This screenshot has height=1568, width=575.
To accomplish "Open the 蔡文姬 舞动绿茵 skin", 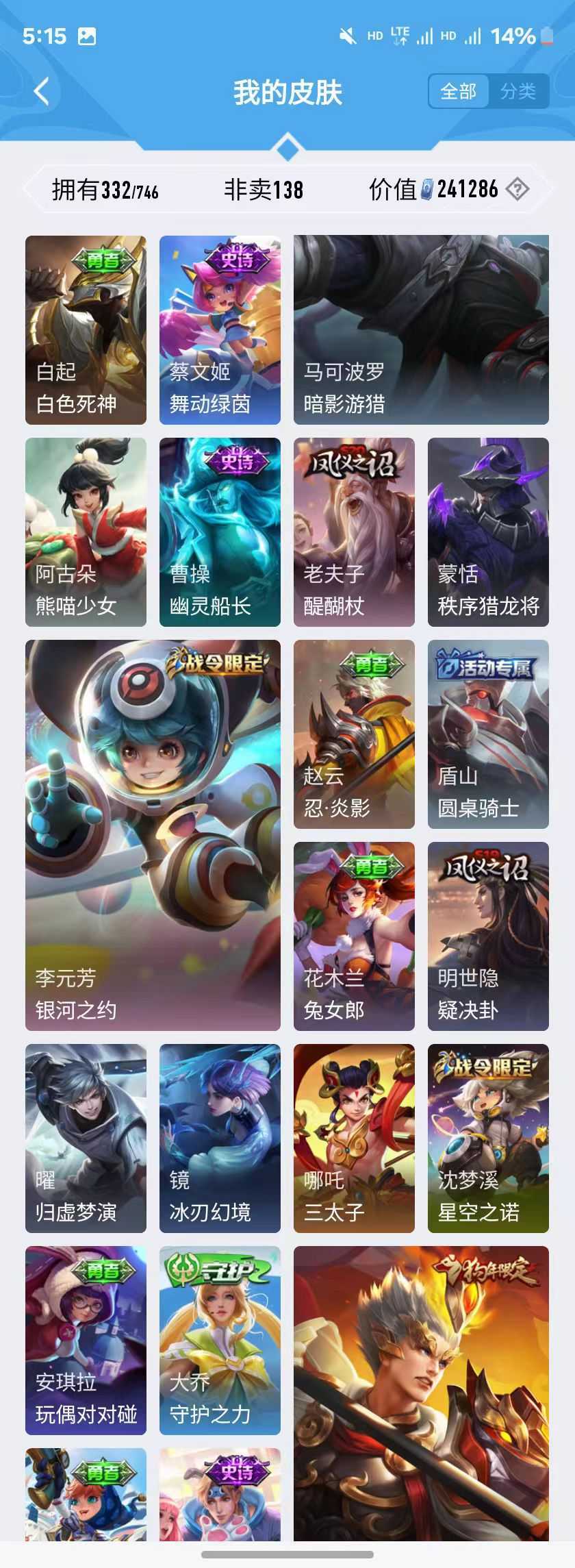I will click(220, 329).
